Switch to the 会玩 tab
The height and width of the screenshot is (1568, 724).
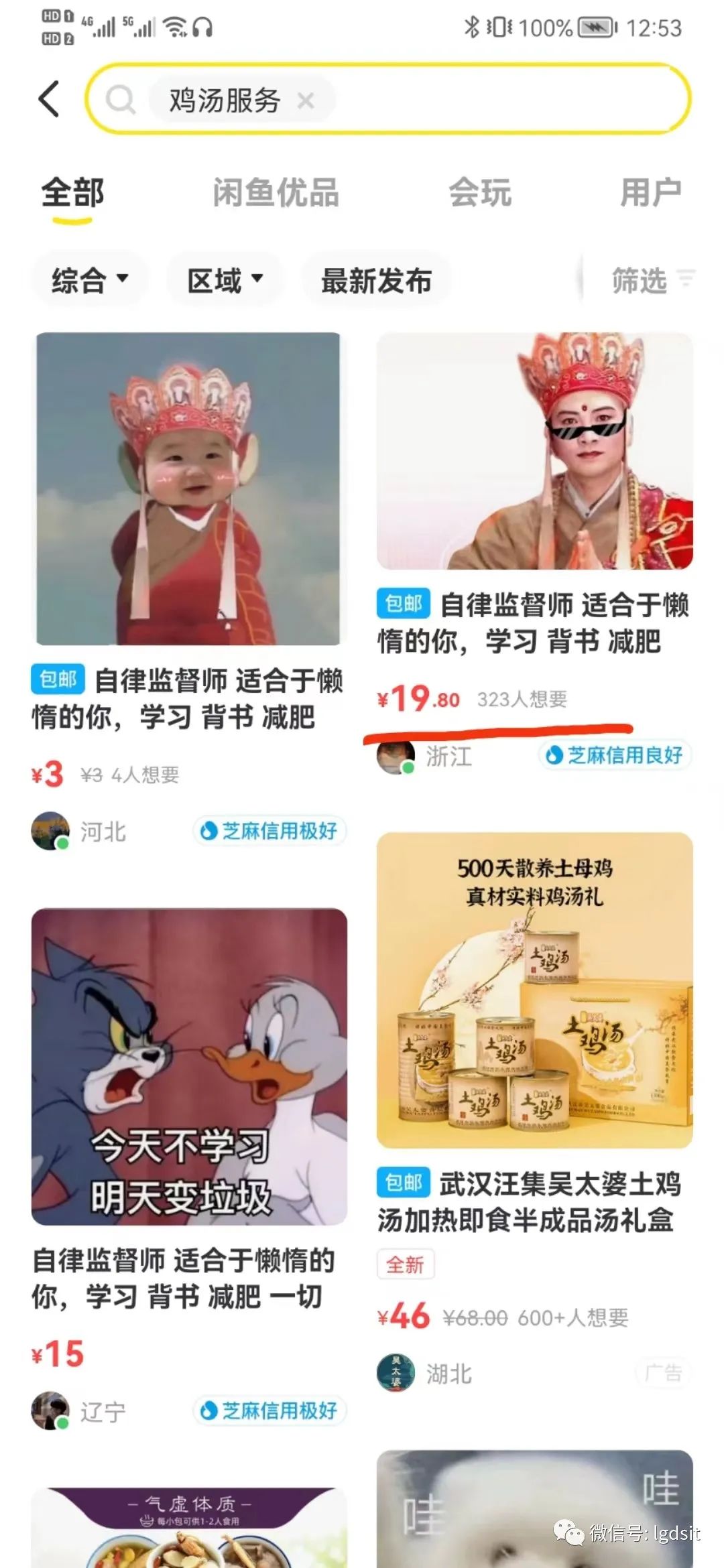click(480, 193)
